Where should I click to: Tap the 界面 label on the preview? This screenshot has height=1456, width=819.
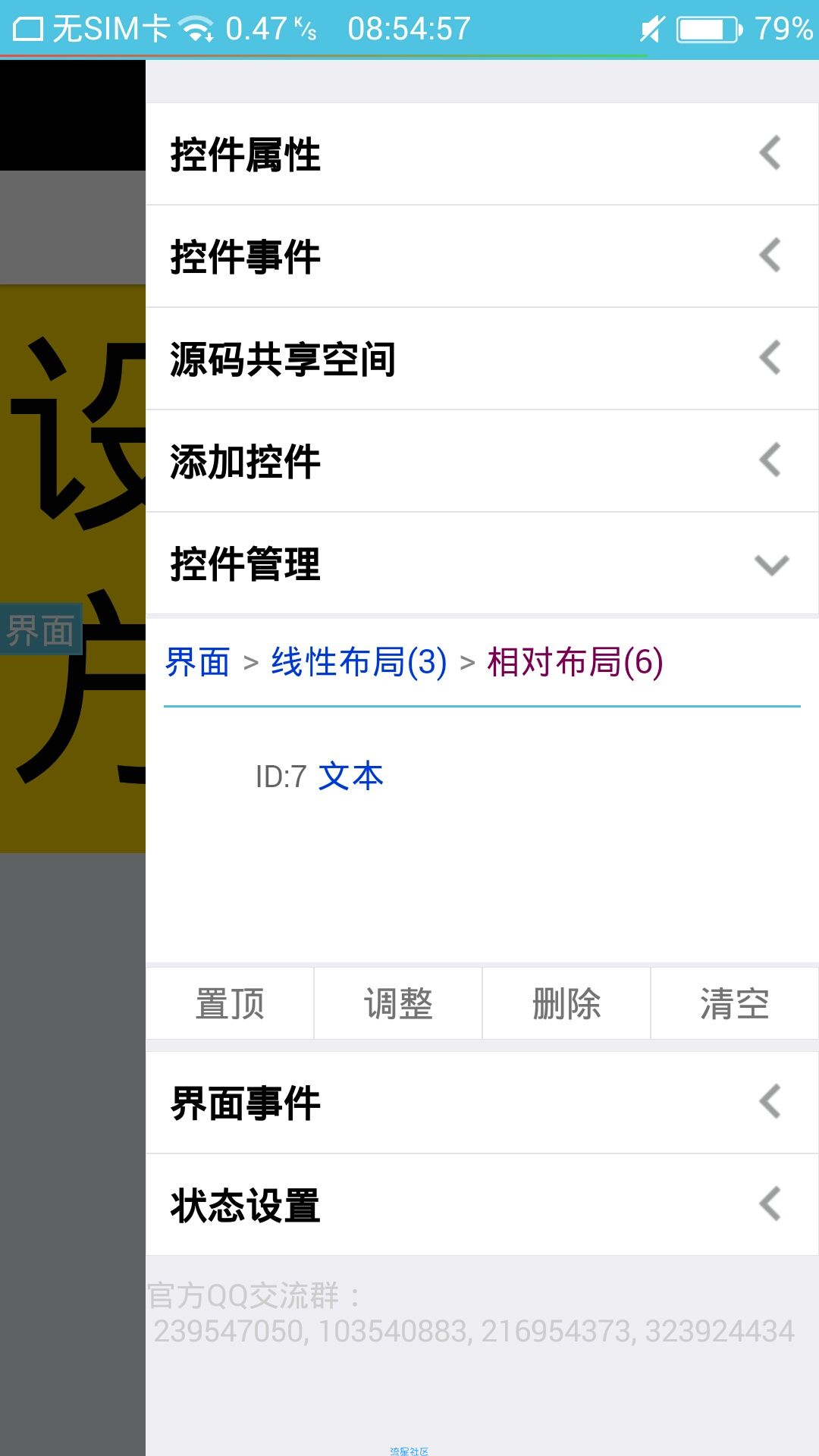(41, 629)
